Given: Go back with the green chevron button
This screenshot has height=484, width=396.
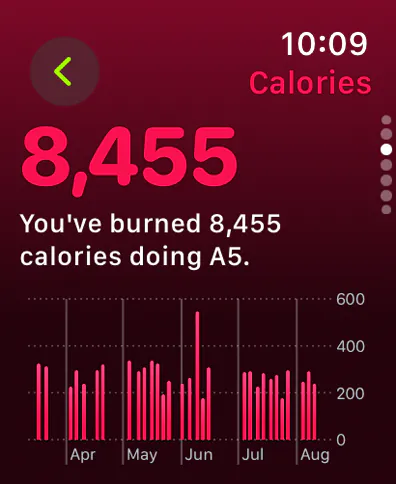Looking at the screenshot, I should pos(65,71).
